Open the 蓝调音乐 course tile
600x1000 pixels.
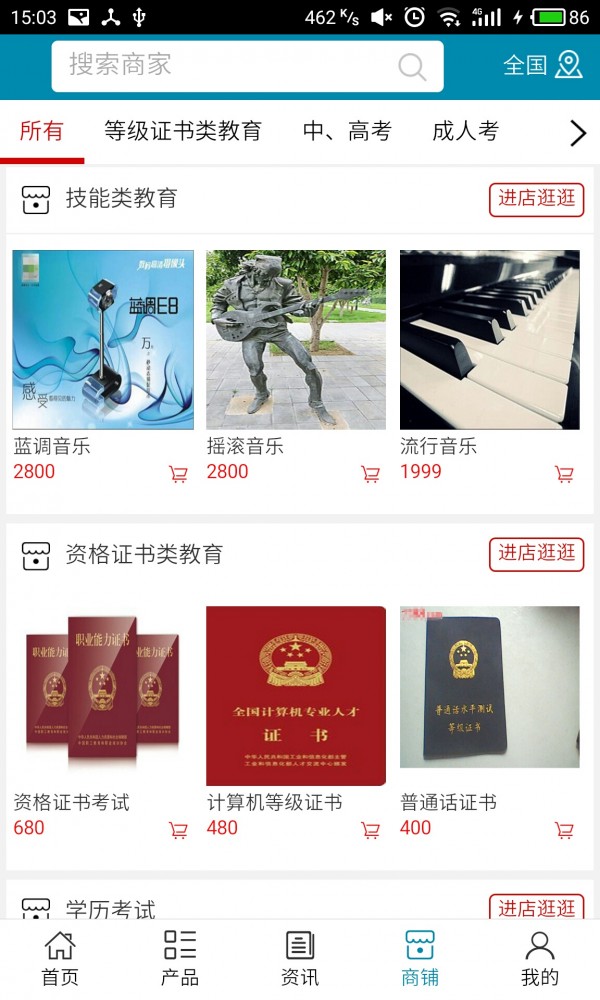pos(103,340)
